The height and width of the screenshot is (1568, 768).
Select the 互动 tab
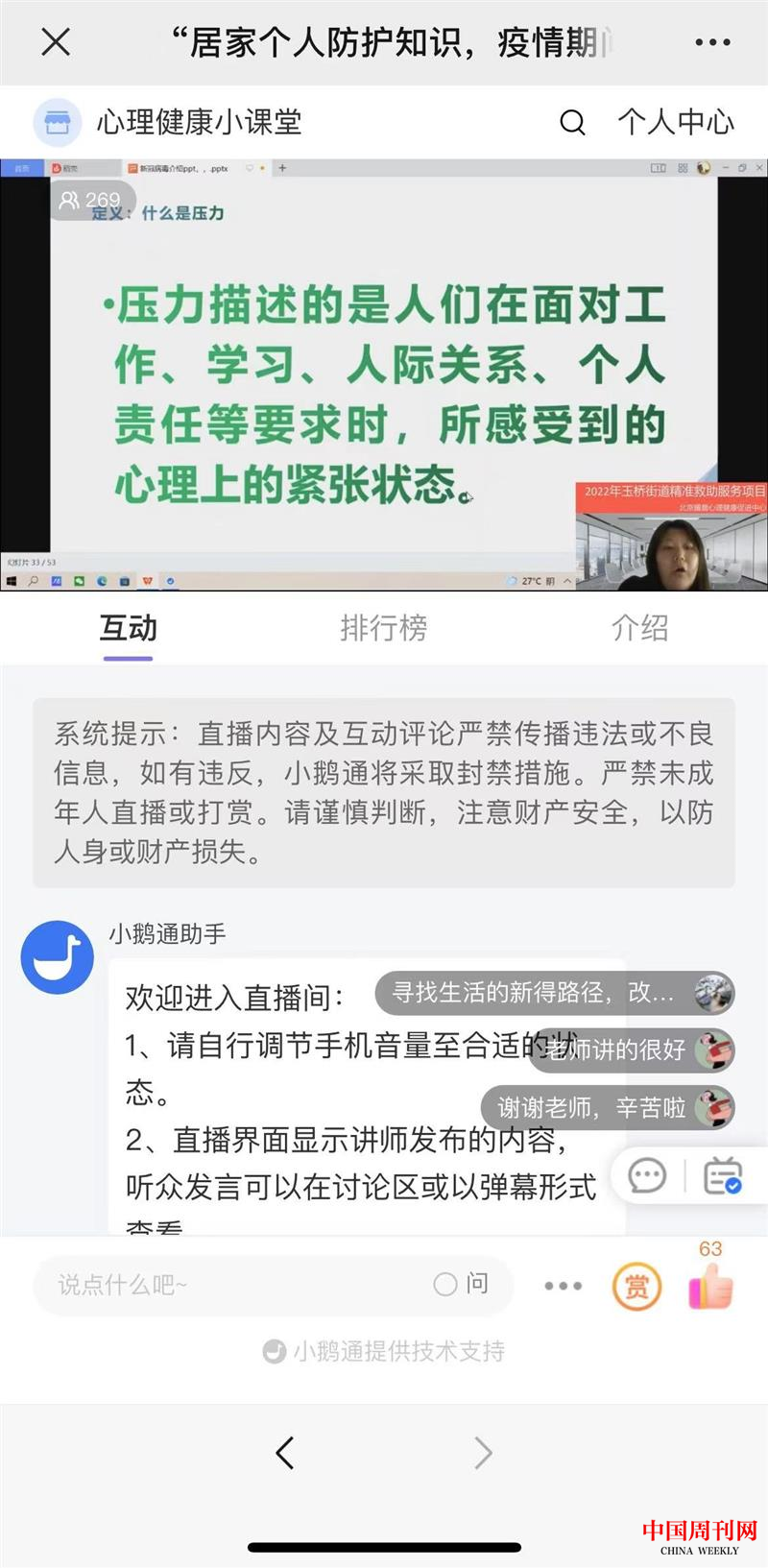click(x=128, y=628)
